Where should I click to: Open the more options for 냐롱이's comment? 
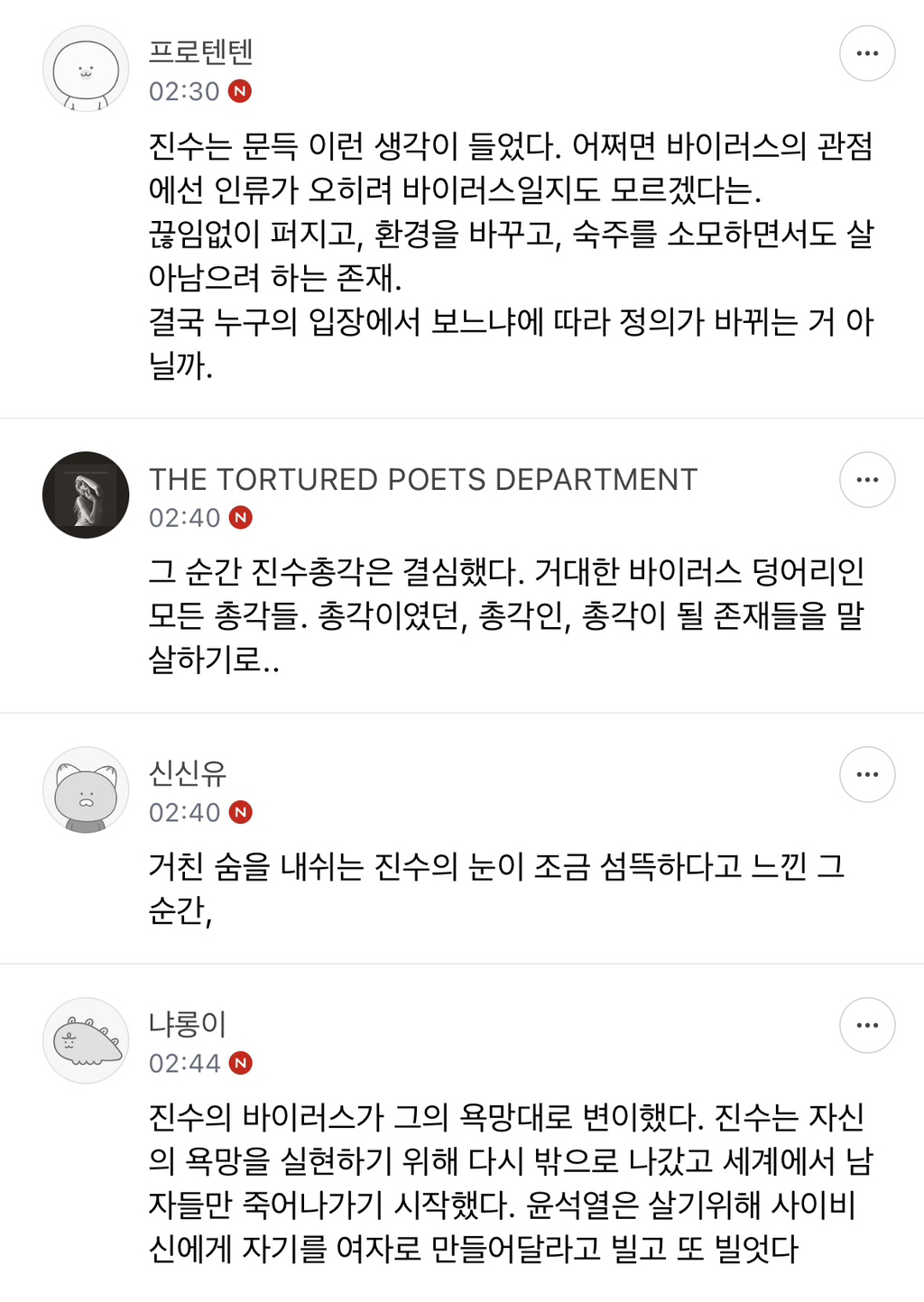point(866,1025)
